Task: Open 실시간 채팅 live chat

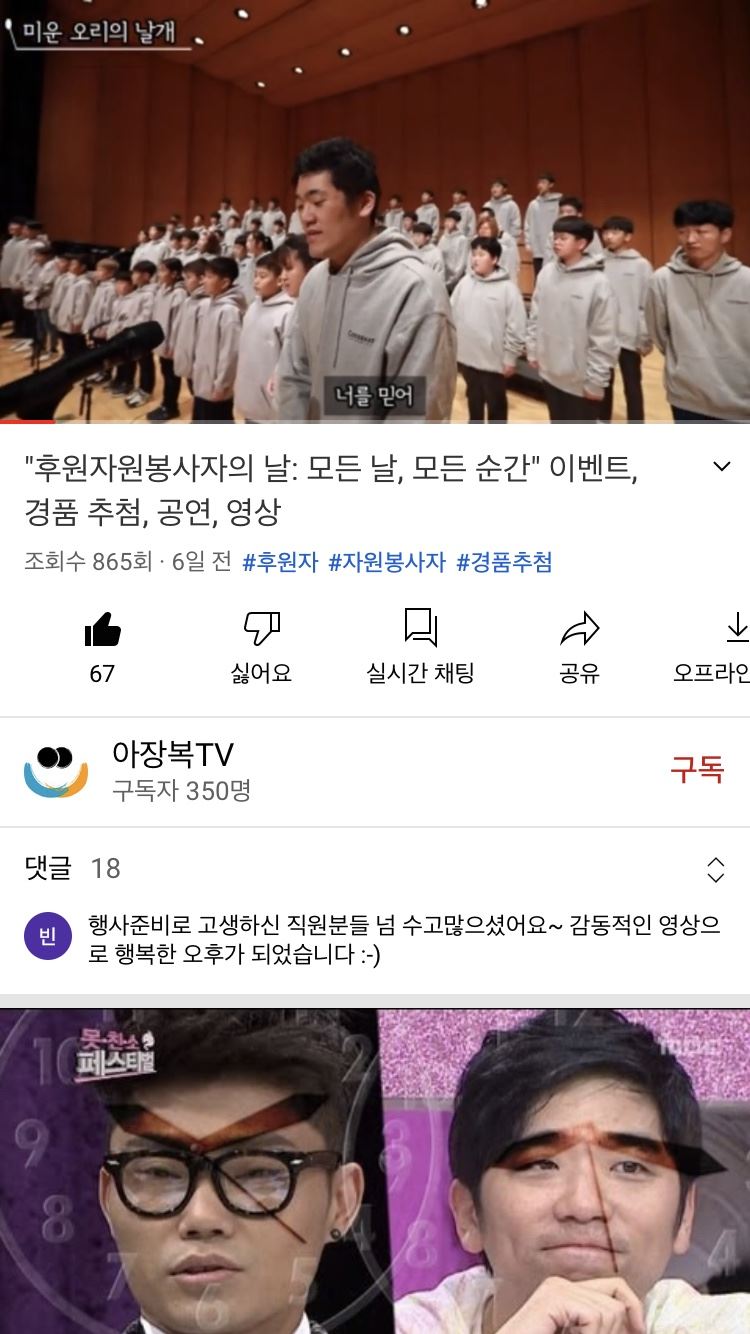Action: 420,646
